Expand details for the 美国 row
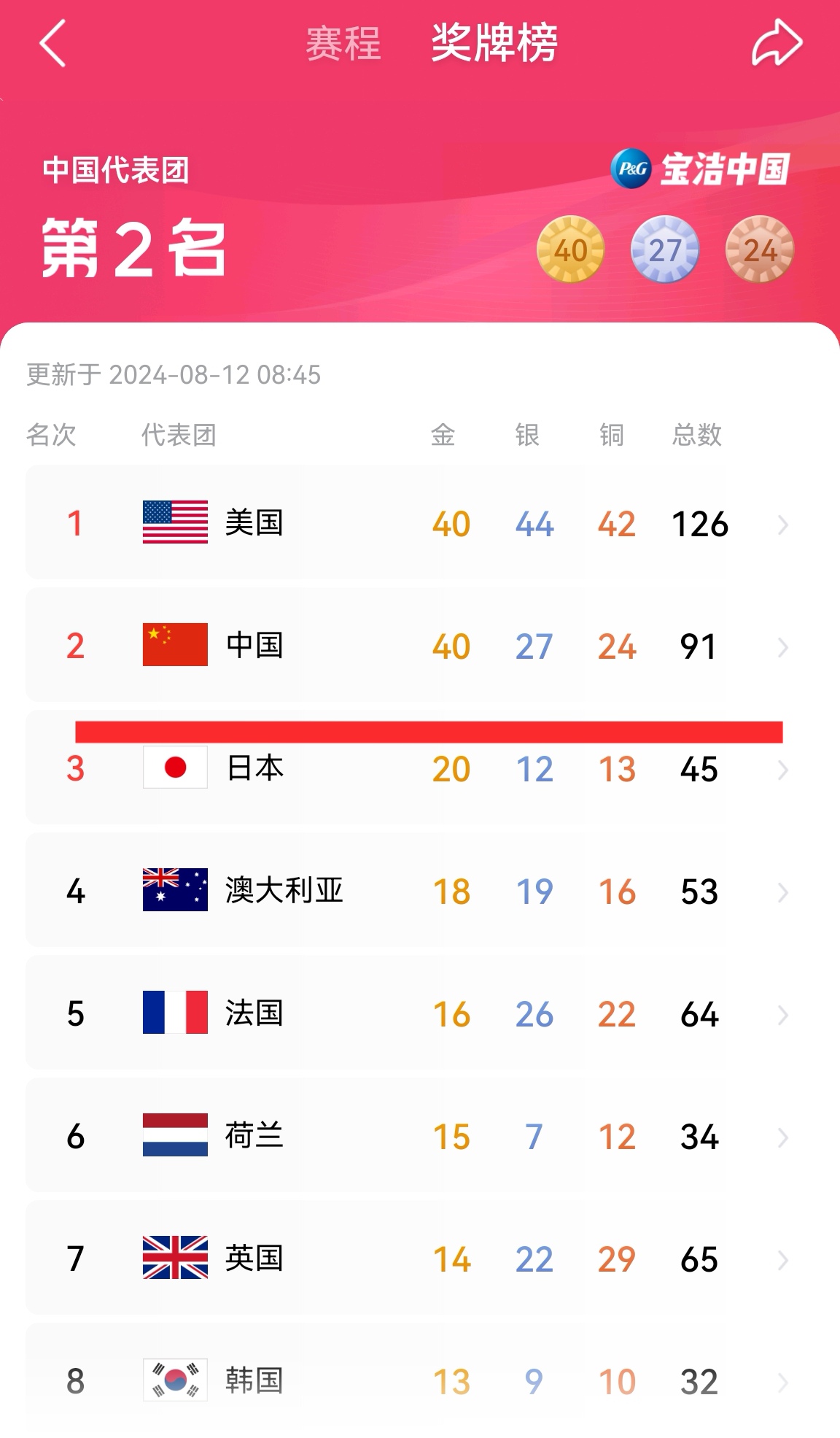This screenshot has height=1438, width=840. click(784, 522)
